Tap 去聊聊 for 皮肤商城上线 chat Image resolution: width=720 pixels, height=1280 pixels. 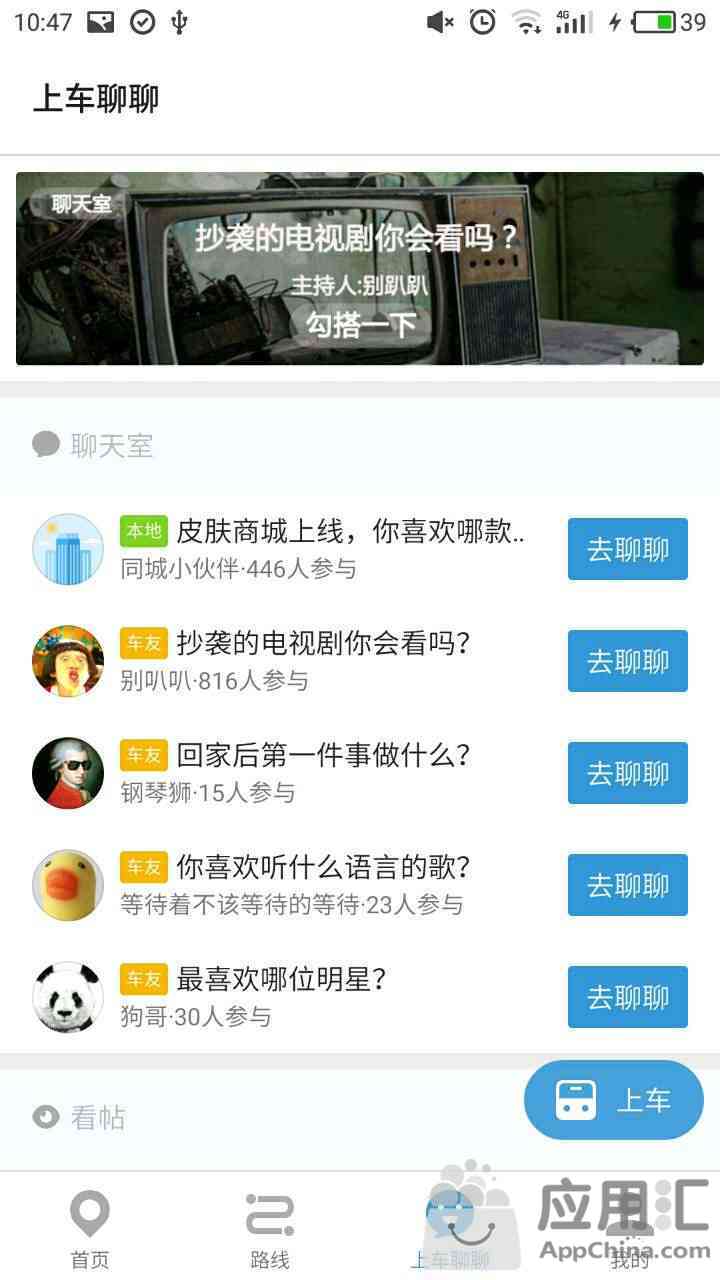click(x=627, y=549)
